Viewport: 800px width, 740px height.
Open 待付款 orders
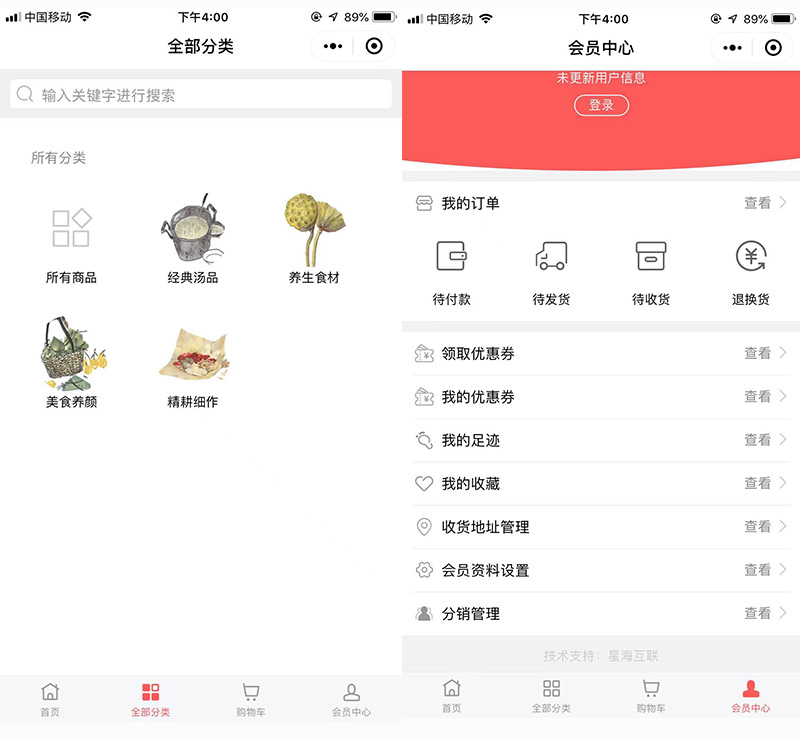[x=452, y=272]
